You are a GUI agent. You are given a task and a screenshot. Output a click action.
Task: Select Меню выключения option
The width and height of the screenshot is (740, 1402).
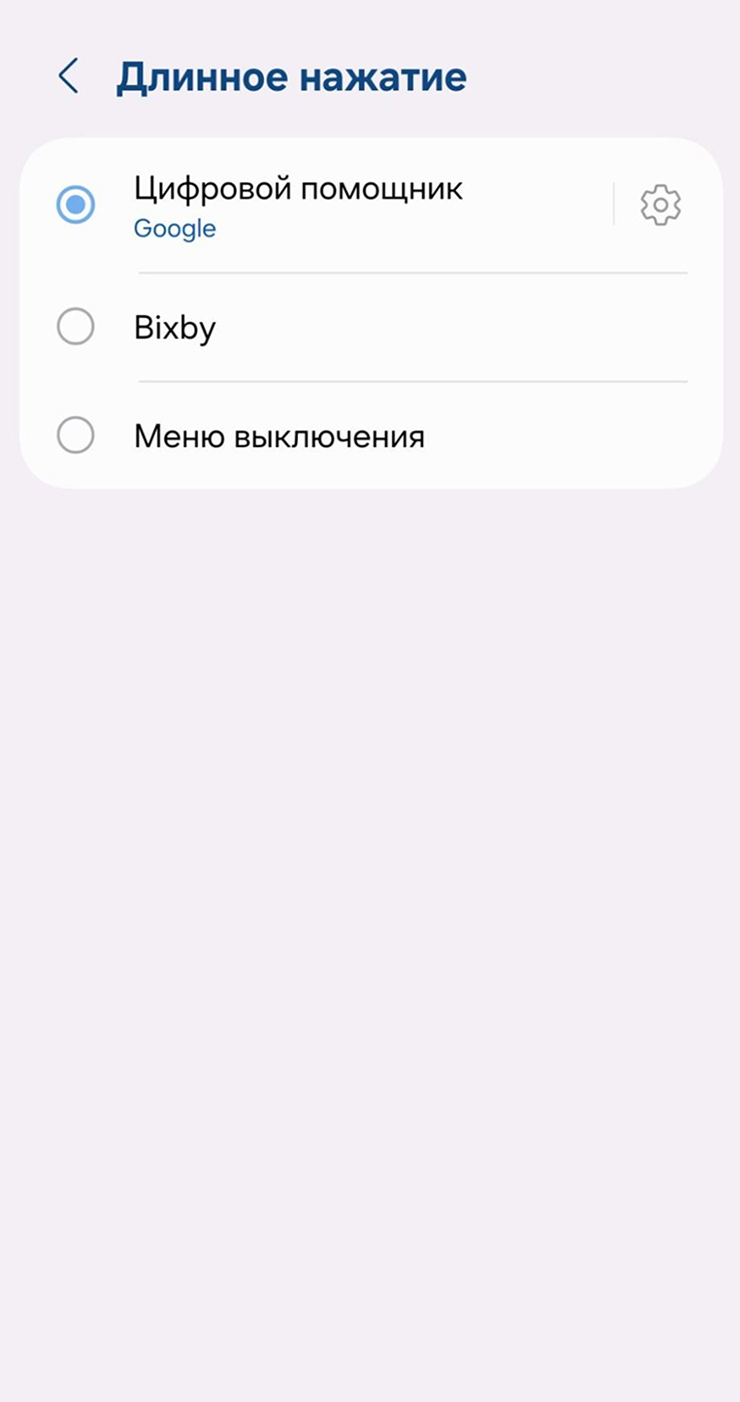pos(371,436)
